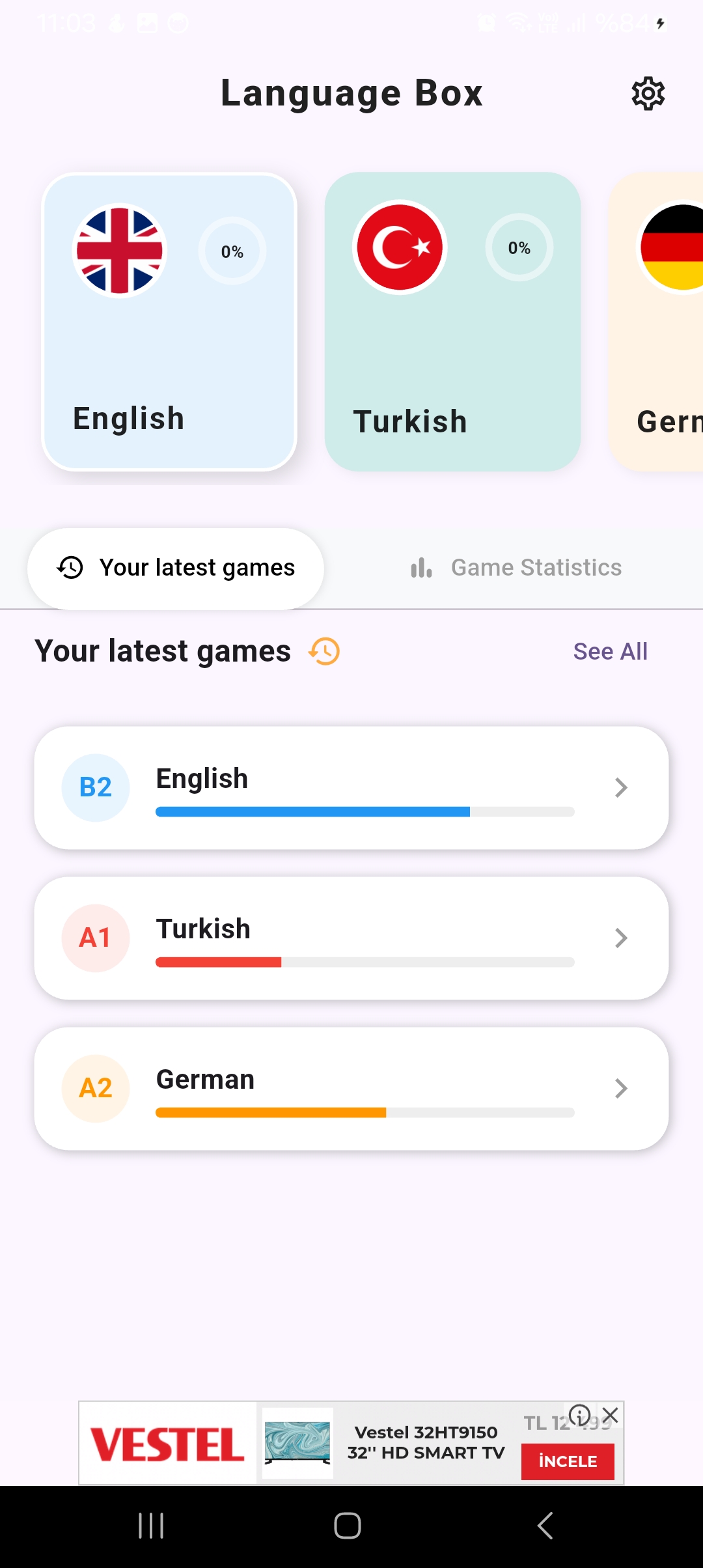The width and height of the screenshot is (703, 1568).
Task: Click the See All link
Action: coord(610,651)
